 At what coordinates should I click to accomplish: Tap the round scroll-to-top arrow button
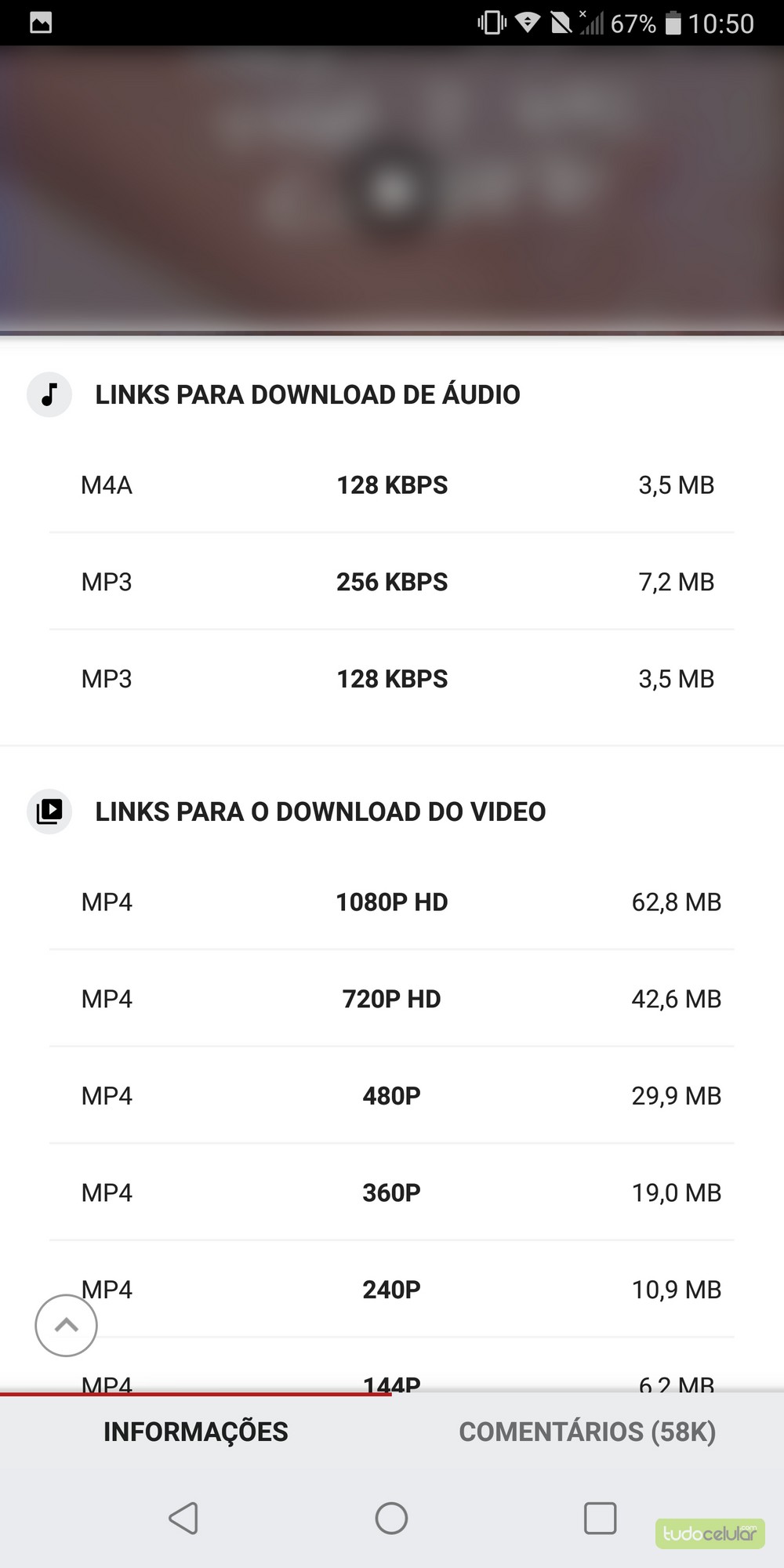[x=67, y=1326]
